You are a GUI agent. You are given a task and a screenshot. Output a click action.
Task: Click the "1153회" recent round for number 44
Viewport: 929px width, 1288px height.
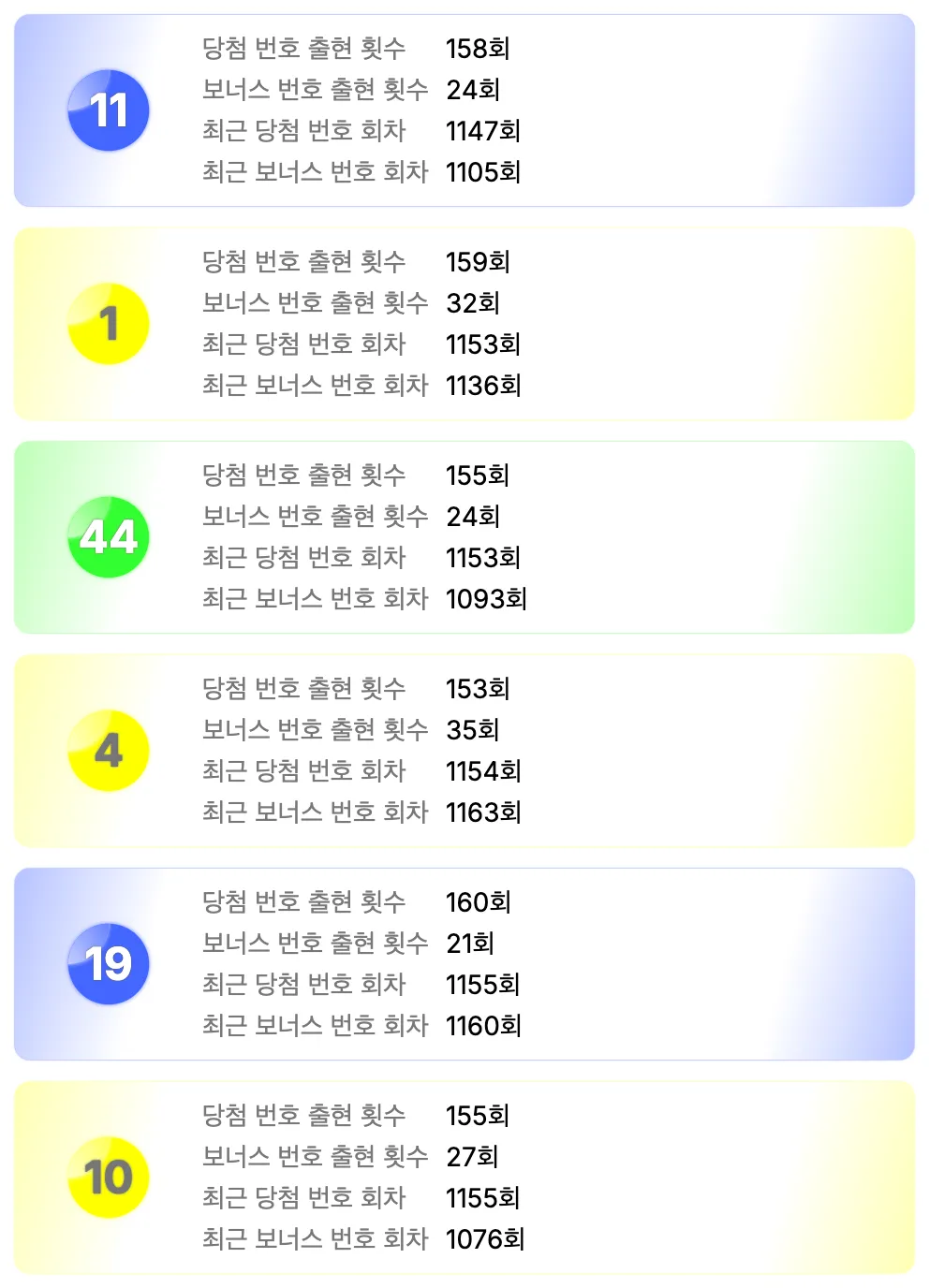pyautogui.click(x=484, y=558)
